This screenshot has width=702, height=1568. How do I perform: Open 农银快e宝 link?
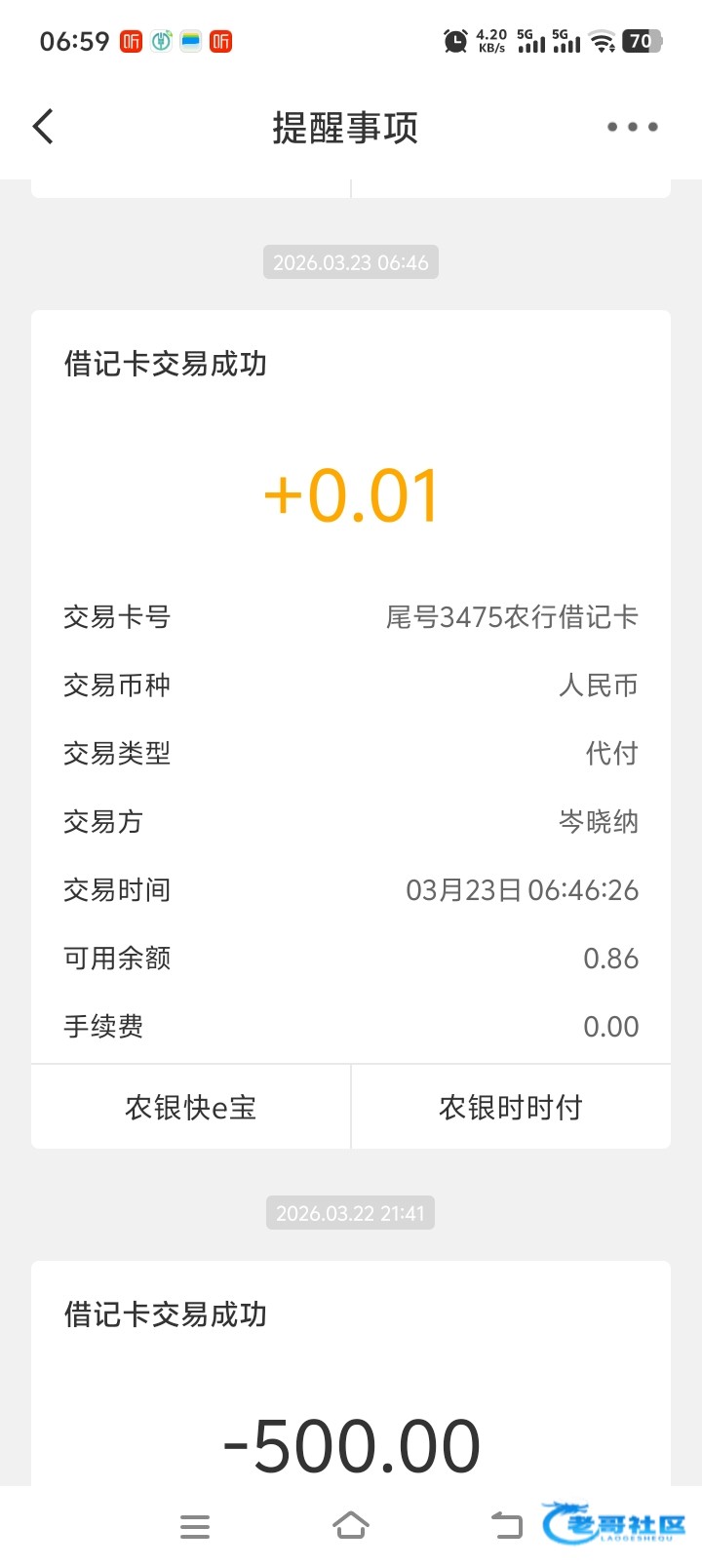pyautogui.click(x=191, y=1108)
